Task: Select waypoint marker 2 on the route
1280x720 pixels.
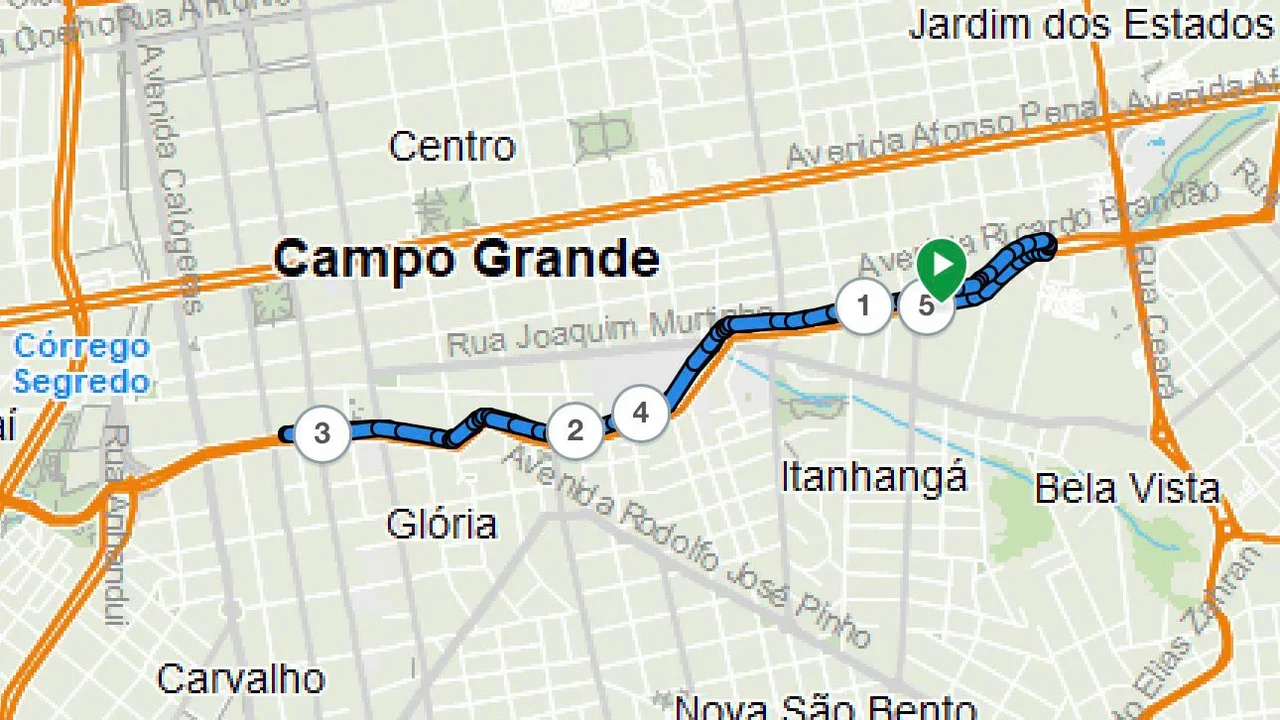Action: coord(575,431)
